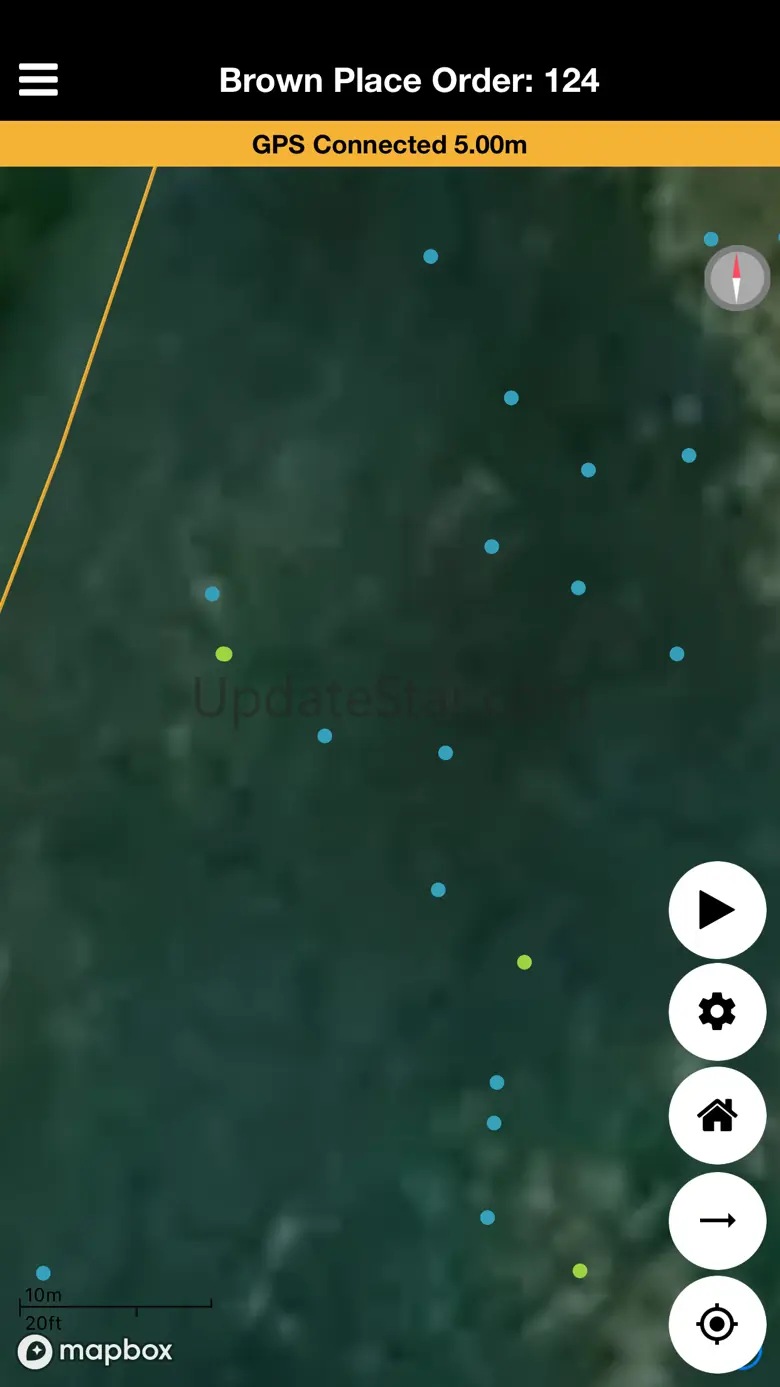Open the Mapbox attribution logo
Viewport: 780px width, 1387px height.
point(96,1351)
